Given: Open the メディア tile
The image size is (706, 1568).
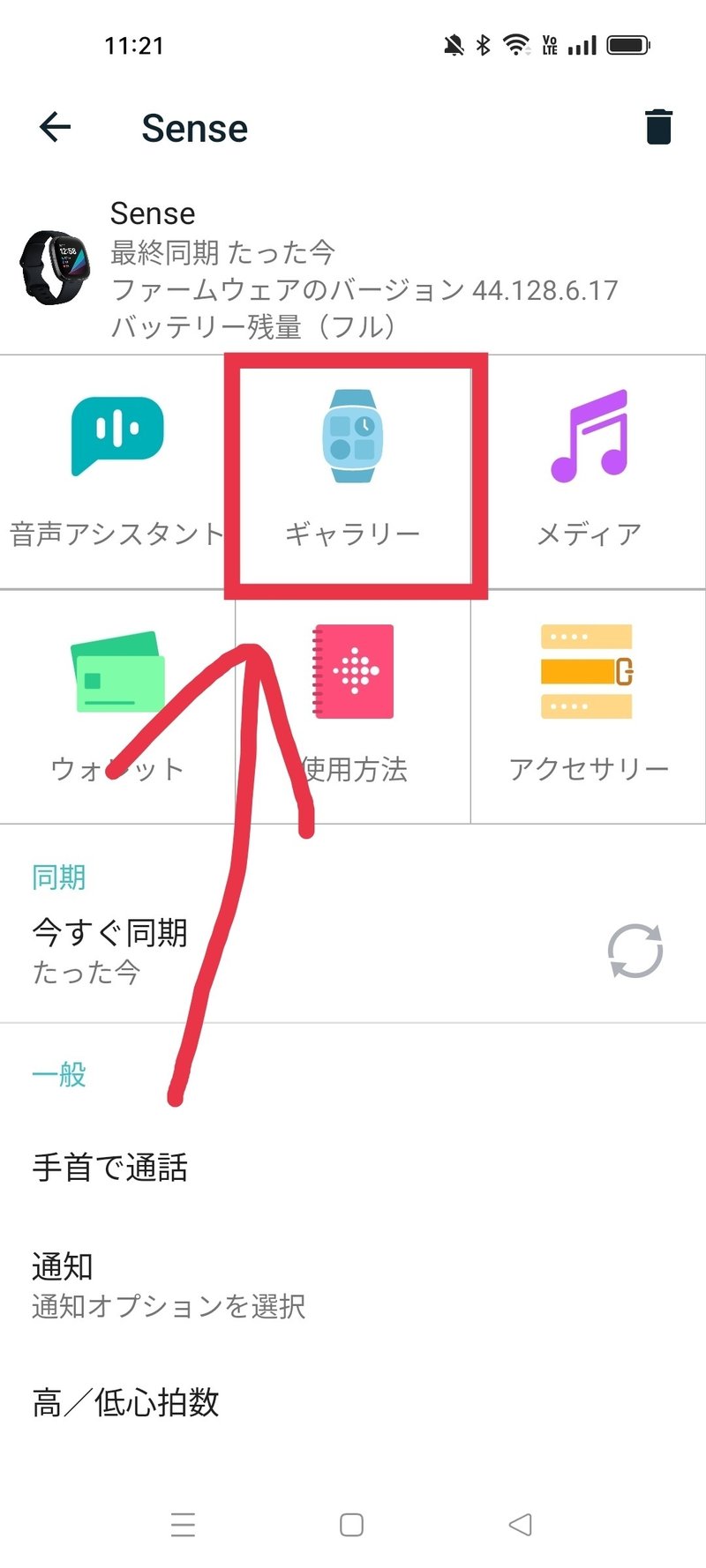Looking at the screenshot, I should pos(589,472).
